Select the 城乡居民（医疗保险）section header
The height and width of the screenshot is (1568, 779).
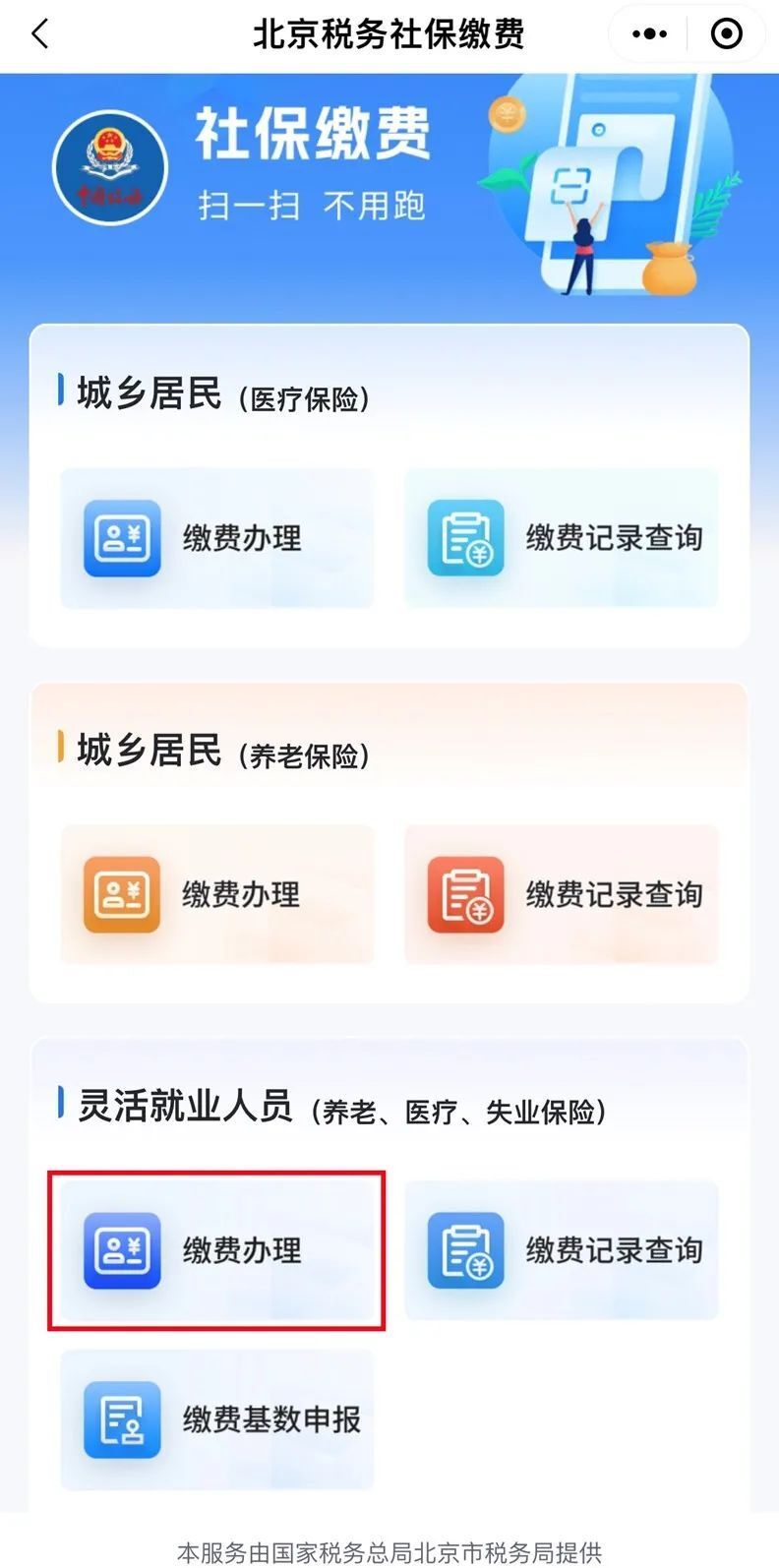point(216,395)
